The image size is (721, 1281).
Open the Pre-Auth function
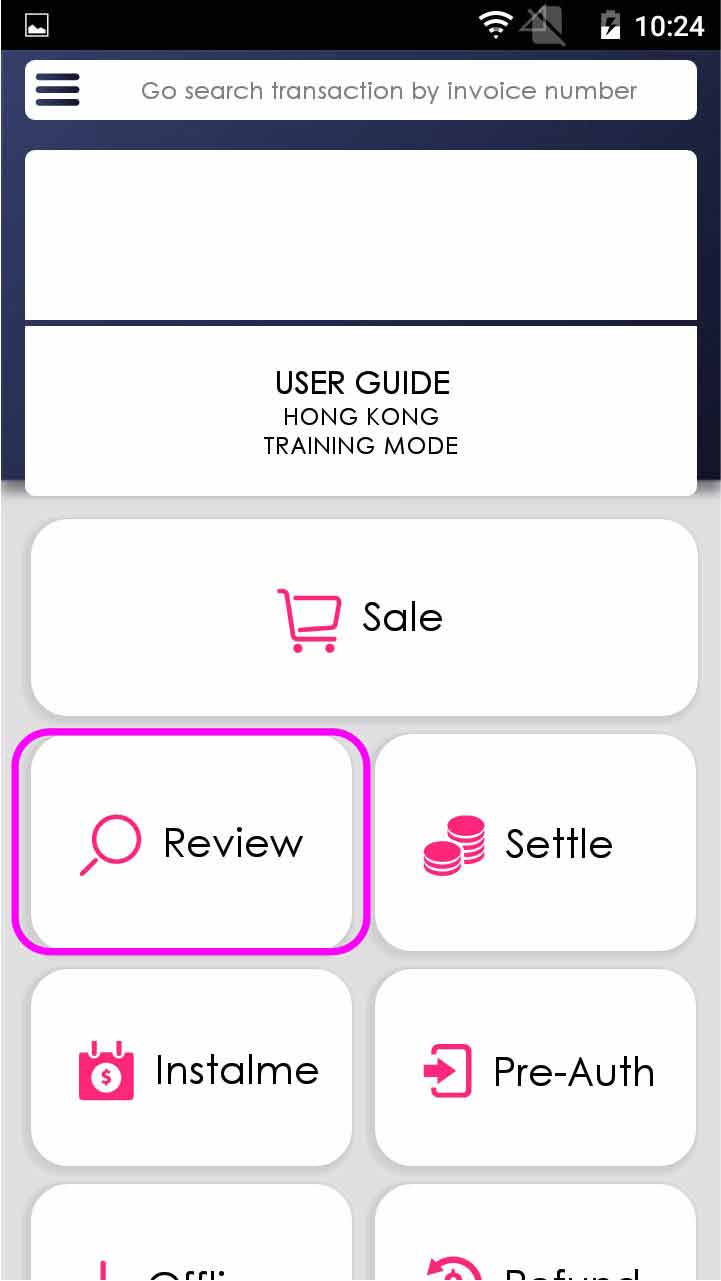pyautogui.click(x=535, y=1069)
